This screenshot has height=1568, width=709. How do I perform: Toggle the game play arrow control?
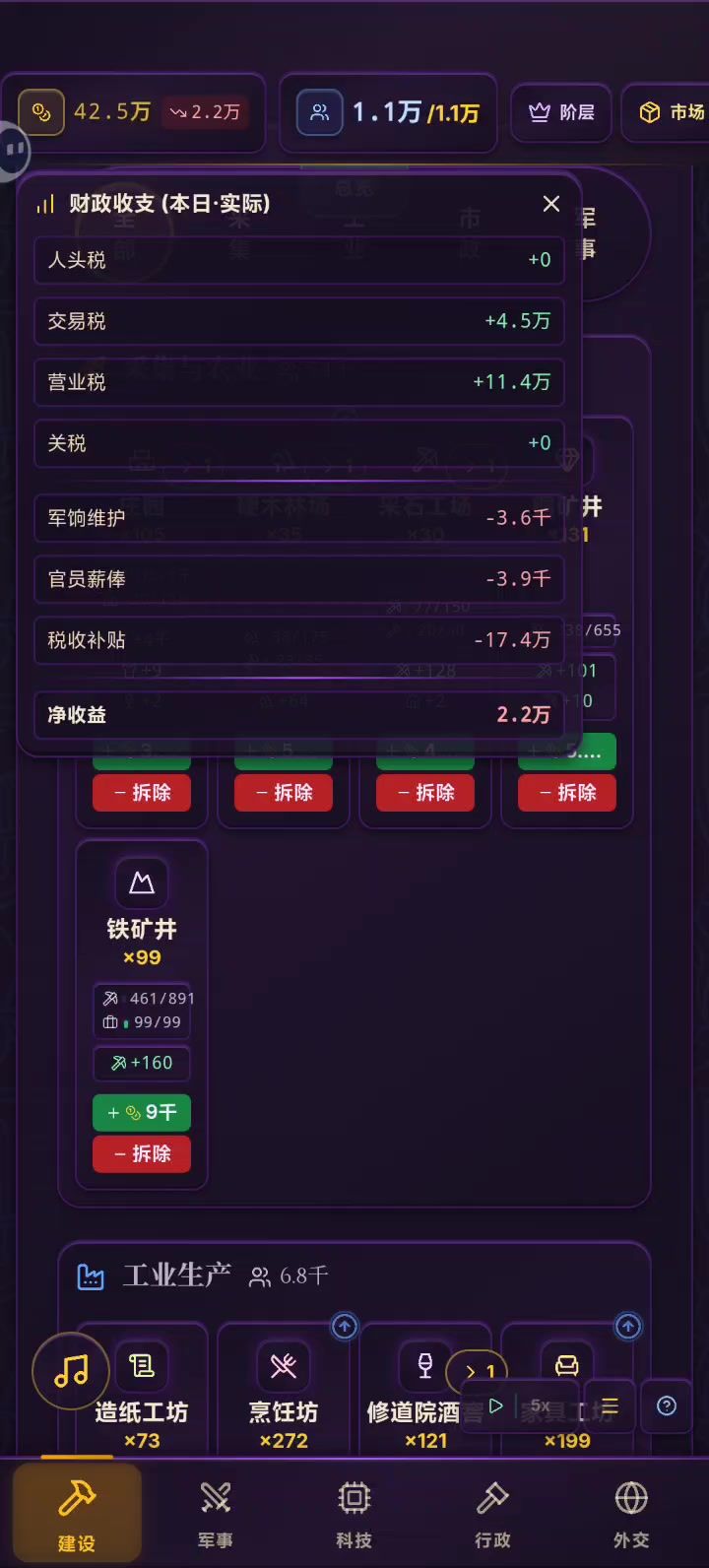click(x=496, y=1405)
